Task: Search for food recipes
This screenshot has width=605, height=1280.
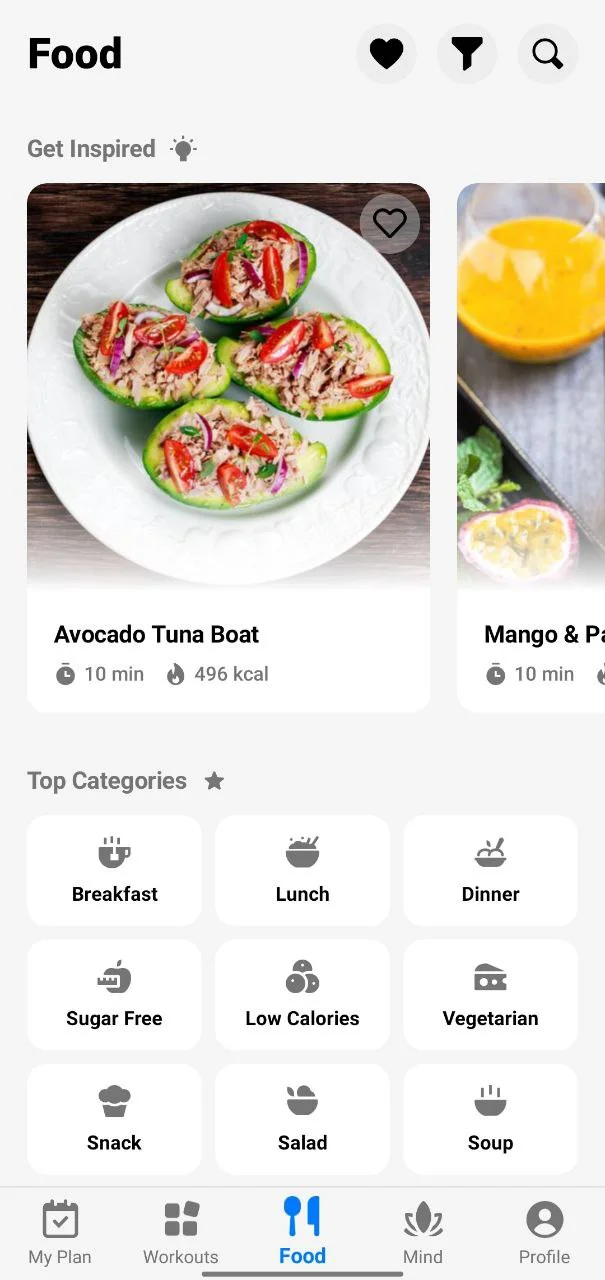Action: [x=547, y=54]
